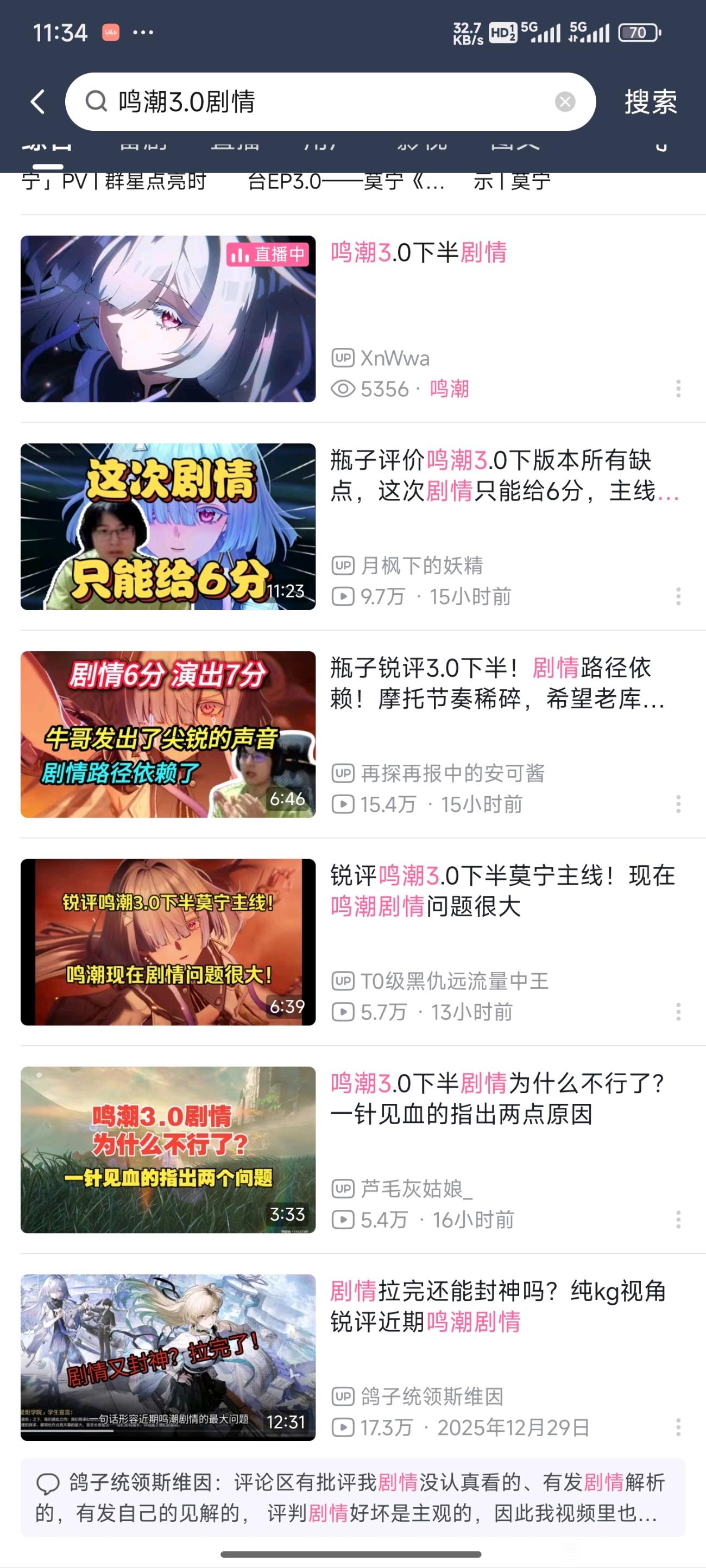Image resolution: width=706 pixels, height=1568 pixels.
Task: Open more options for 再探再报中的安可酱's video
Action: click(678, 804)
